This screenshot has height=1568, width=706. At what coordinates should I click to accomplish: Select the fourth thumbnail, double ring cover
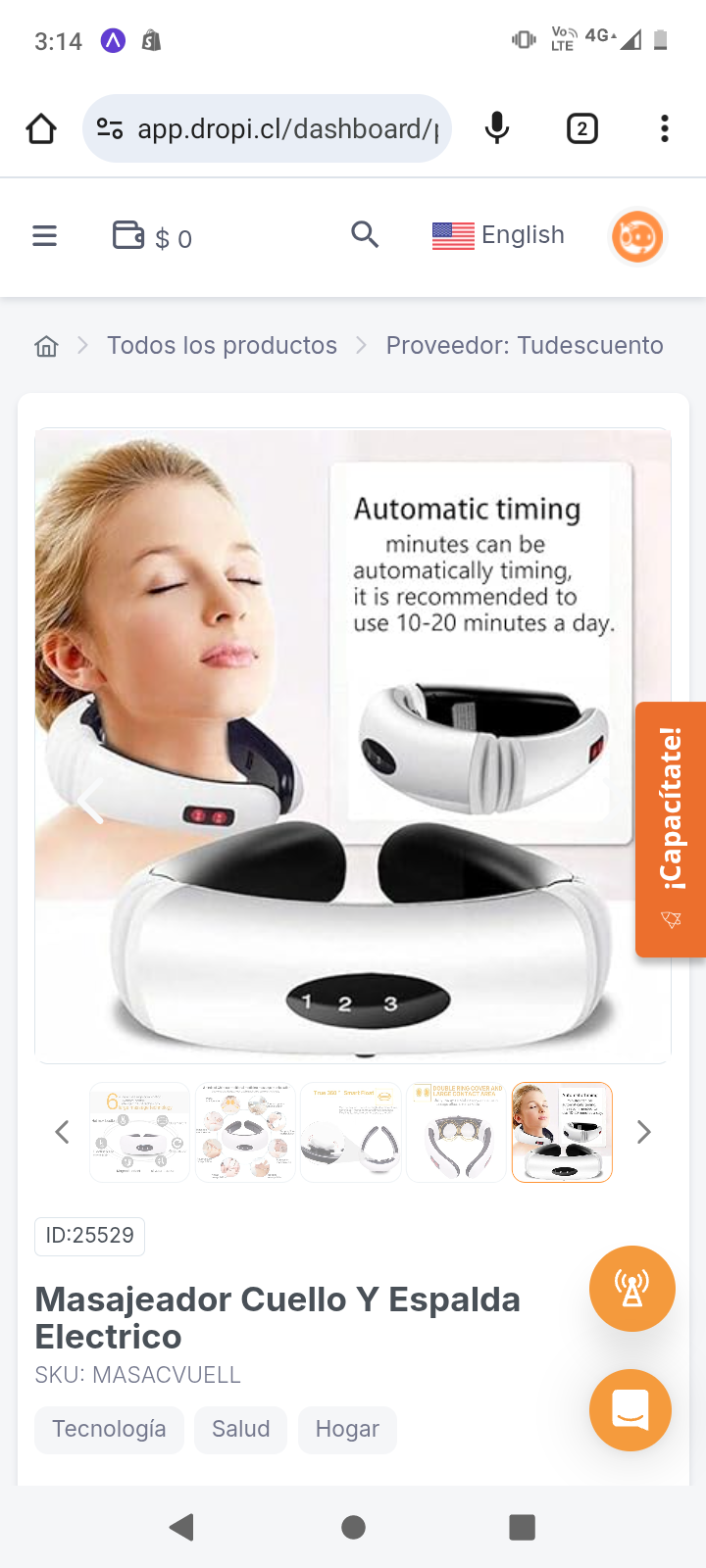(x=456, y=1133)
